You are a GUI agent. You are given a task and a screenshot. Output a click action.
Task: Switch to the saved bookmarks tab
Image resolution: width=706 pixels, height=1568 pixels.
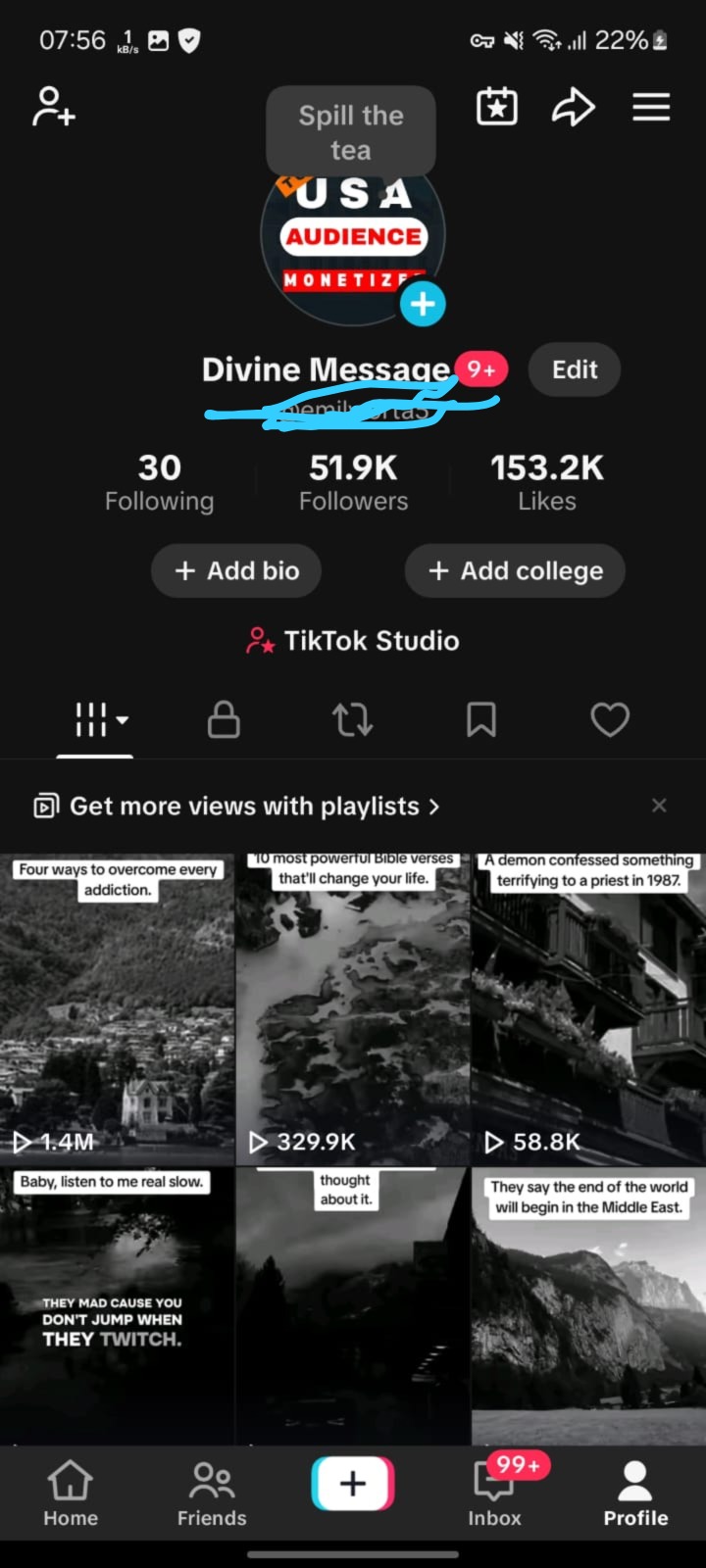coord(480,719)
